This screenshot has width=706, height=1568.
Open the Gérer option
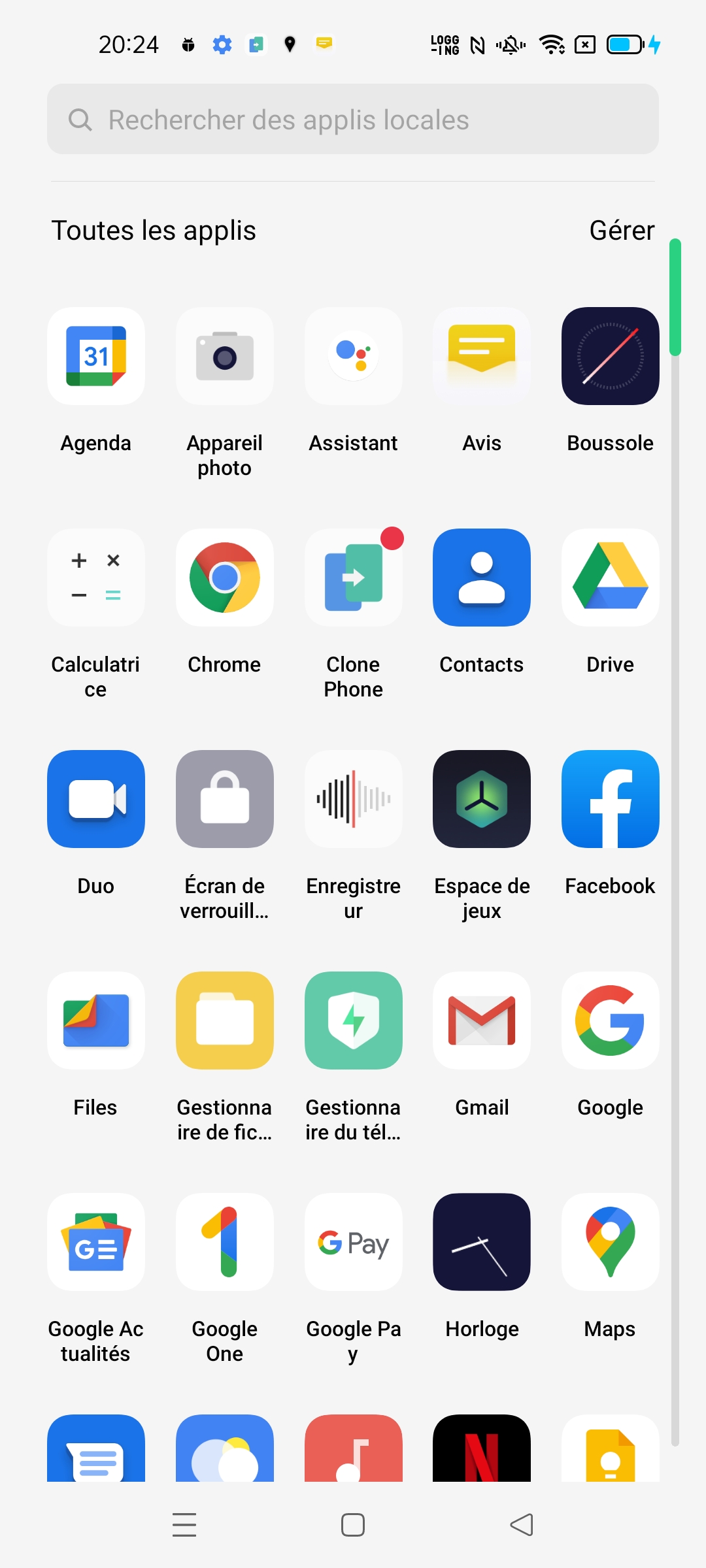[622, 231]
